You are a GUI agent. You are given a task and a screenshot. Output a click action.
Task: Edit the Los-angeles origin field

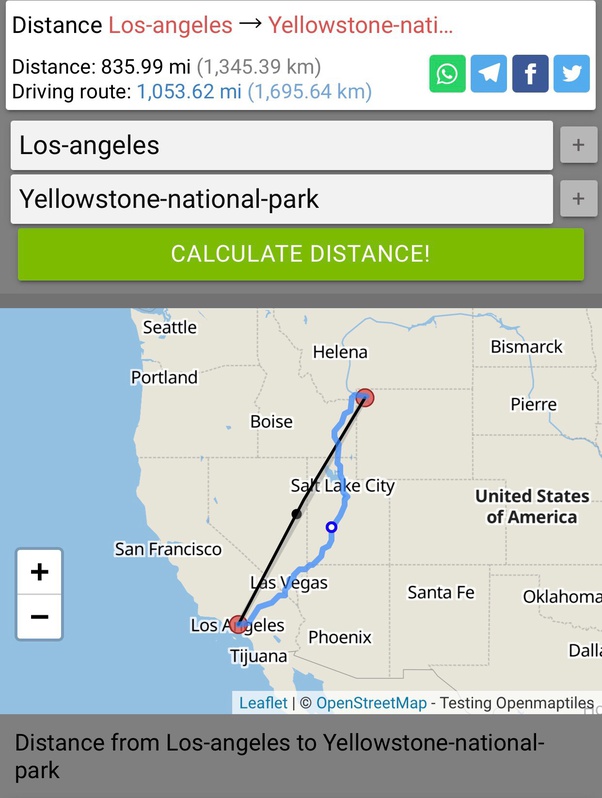281,146
